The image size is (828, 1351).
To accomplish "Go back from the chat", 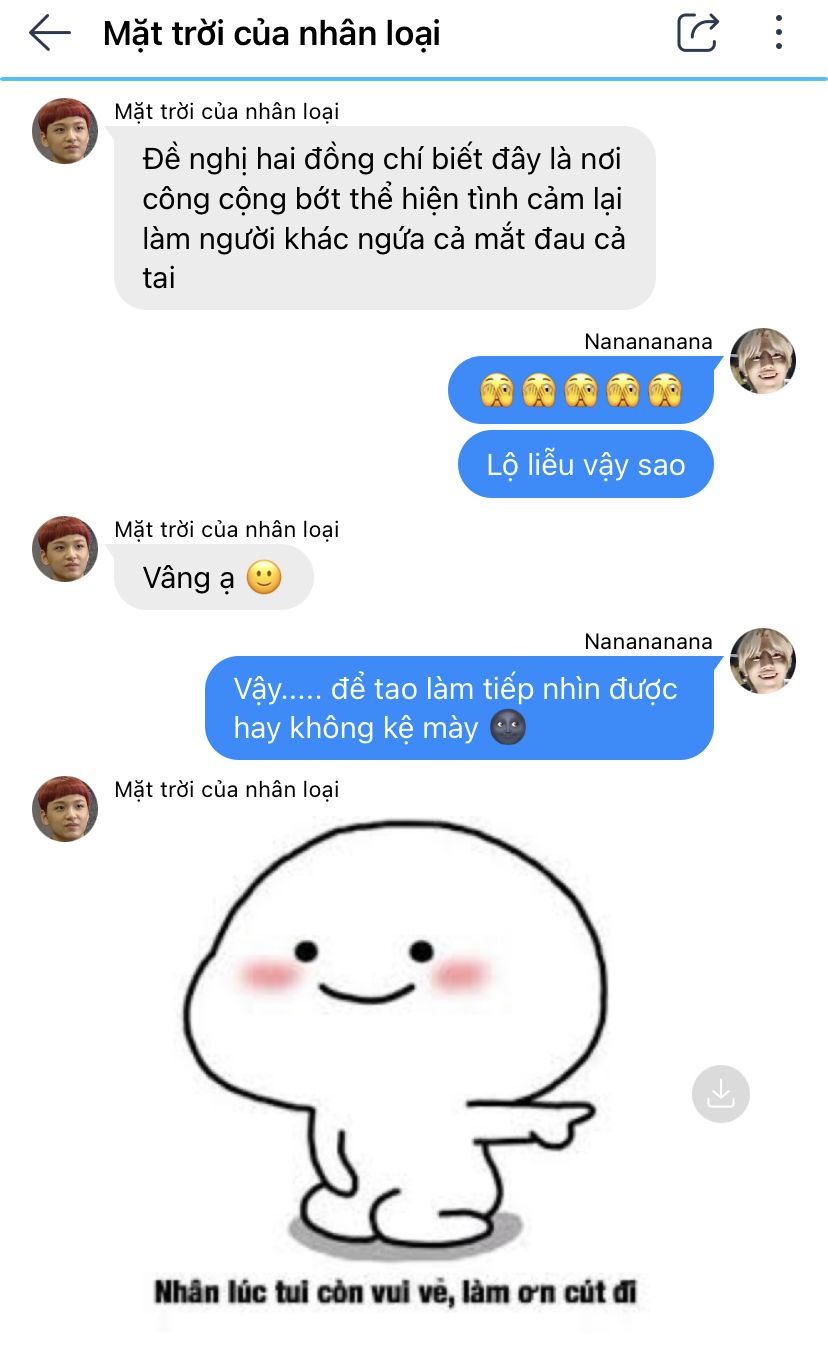I will [x=50, y=34].
